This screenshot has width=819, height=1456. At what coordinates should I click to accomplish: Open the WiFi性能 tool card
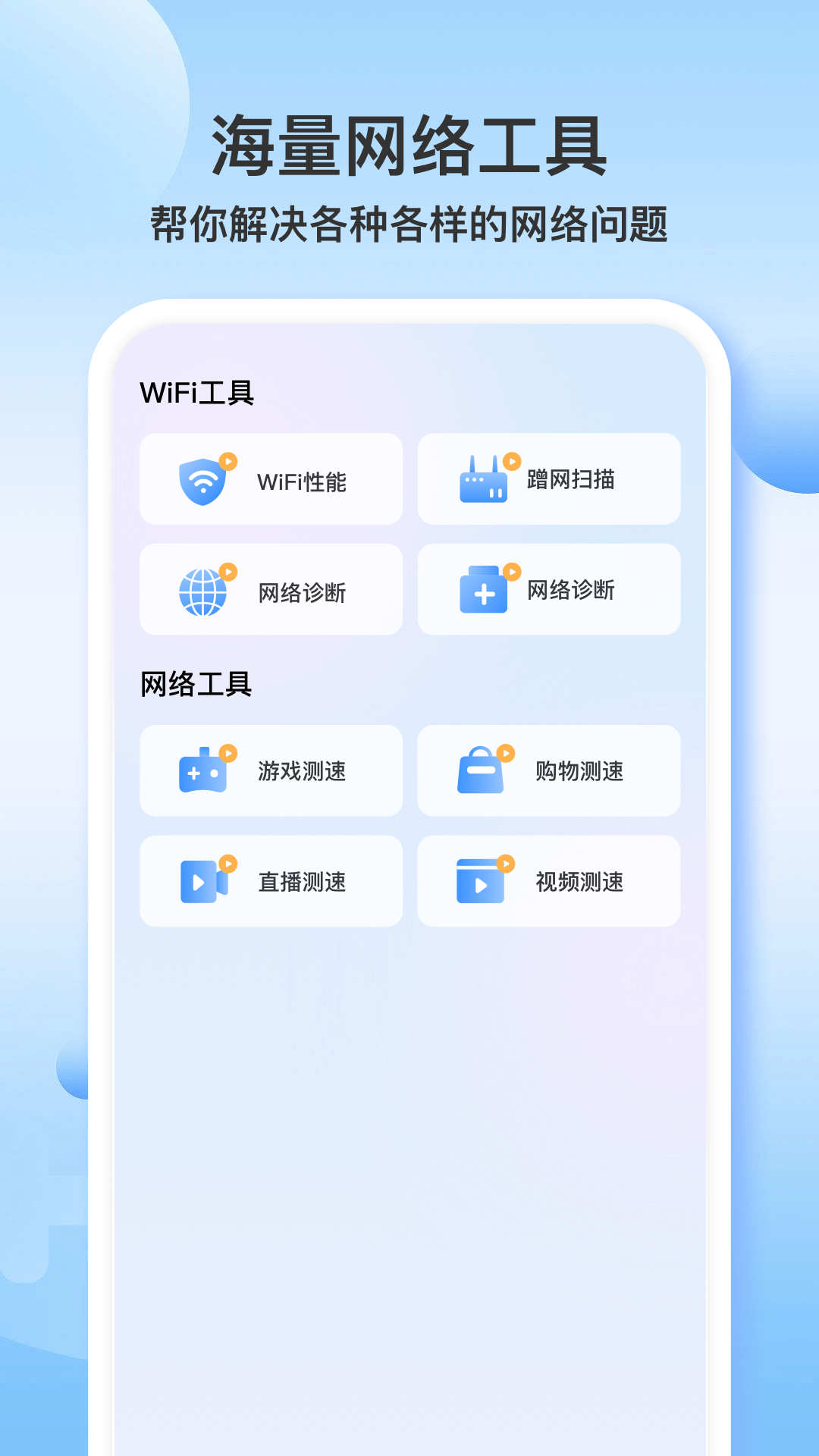[271, 479]
